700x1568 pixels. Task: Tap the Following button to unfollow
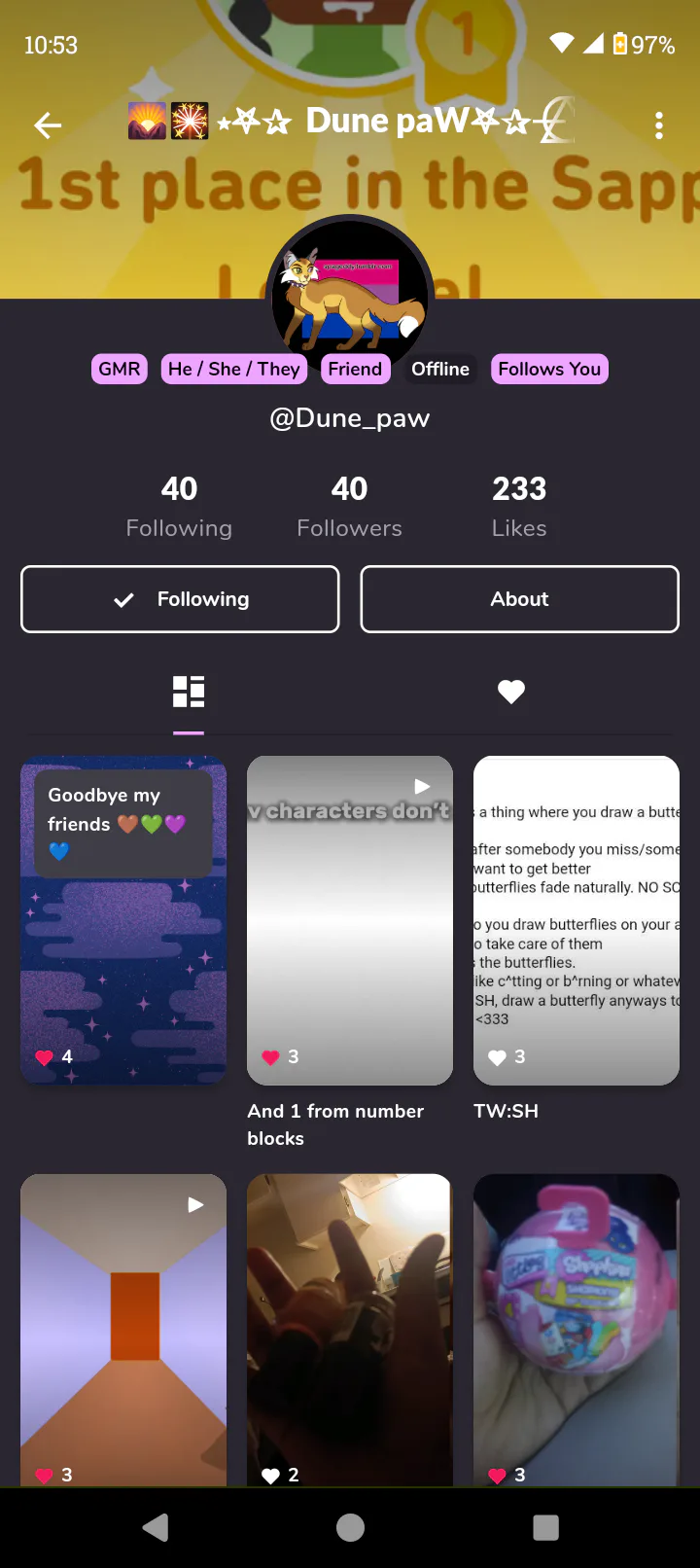180,599
